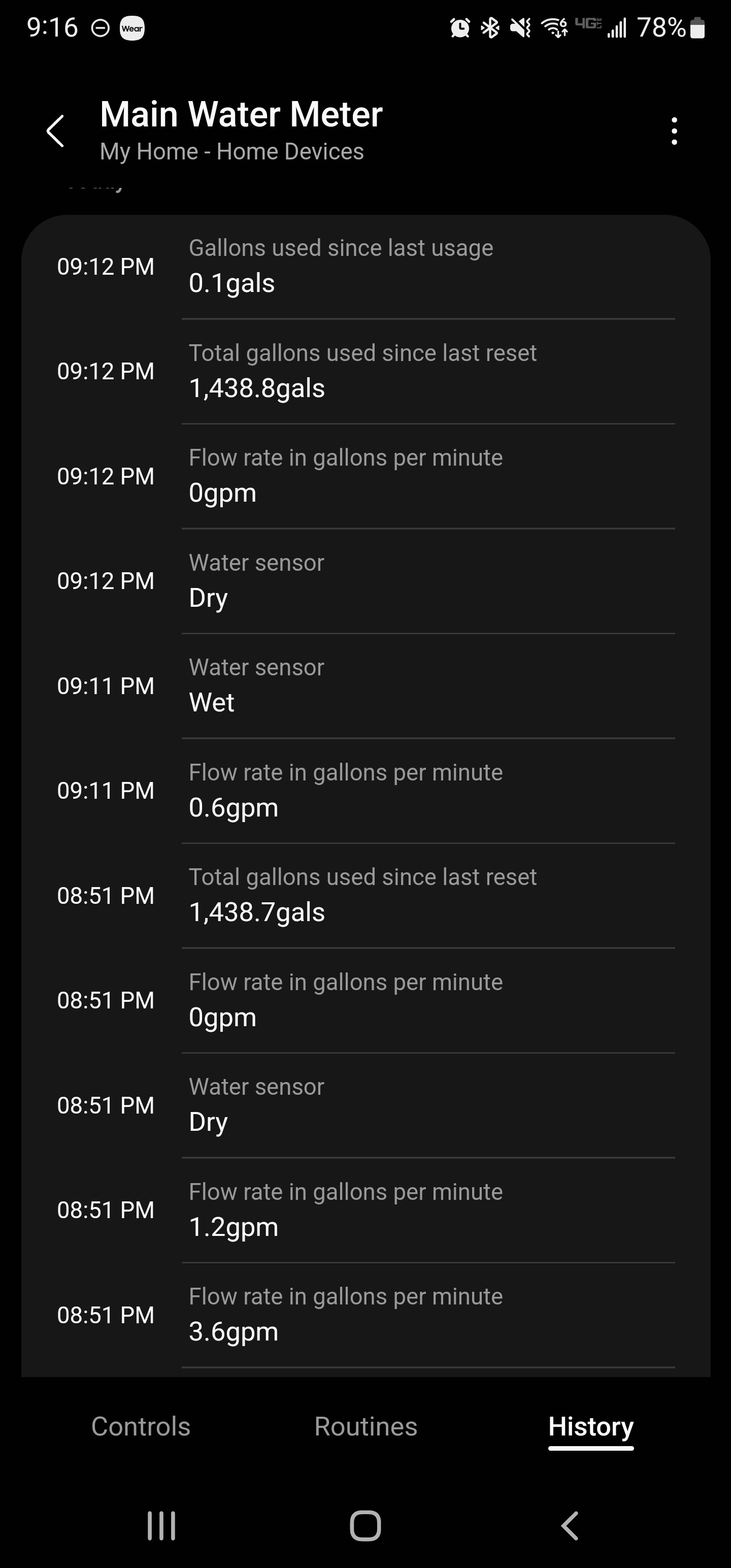Switch to the Controls tab
The width and height of the screenshot is (731, 1568).
(x=141, y=1426)
